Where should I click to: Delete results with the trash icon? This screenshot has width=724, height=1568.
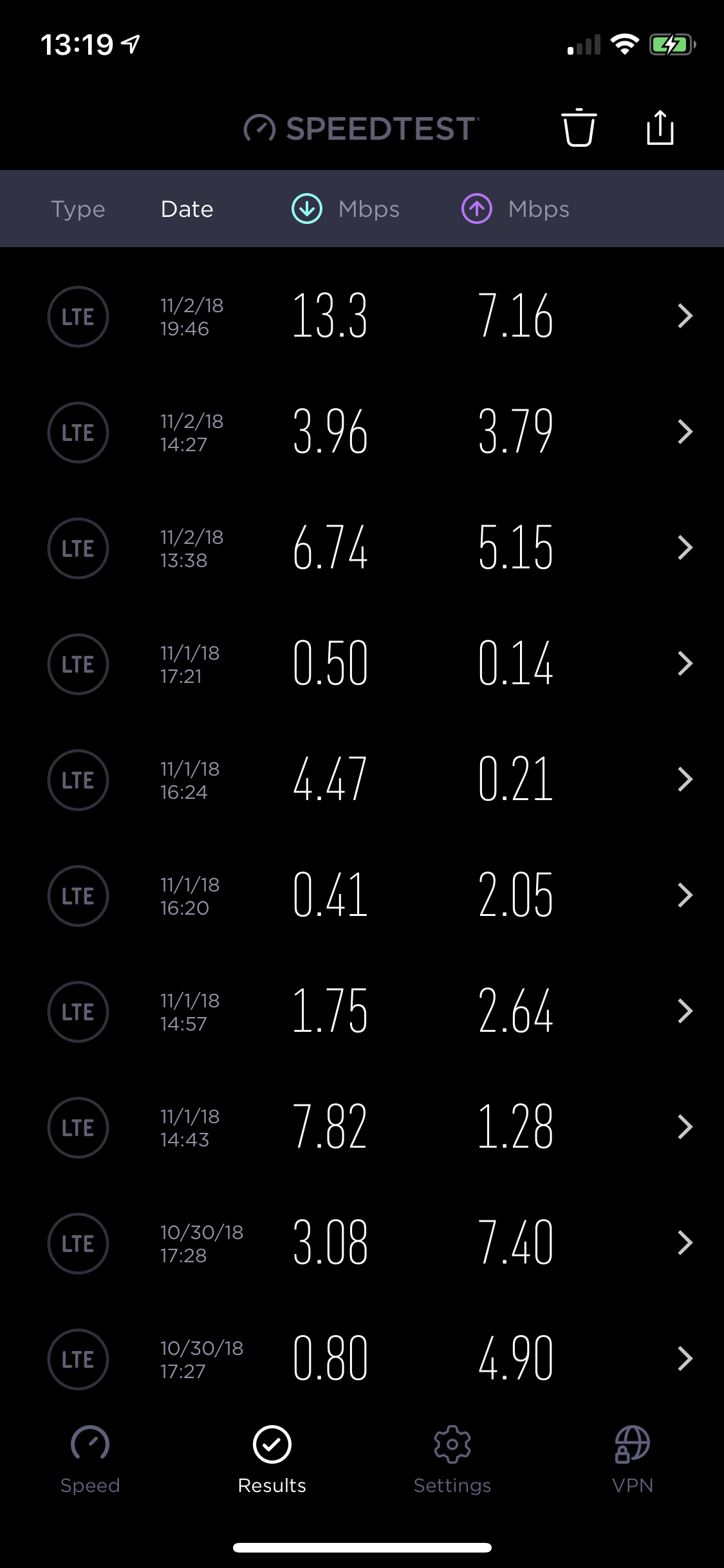(579, 128)
